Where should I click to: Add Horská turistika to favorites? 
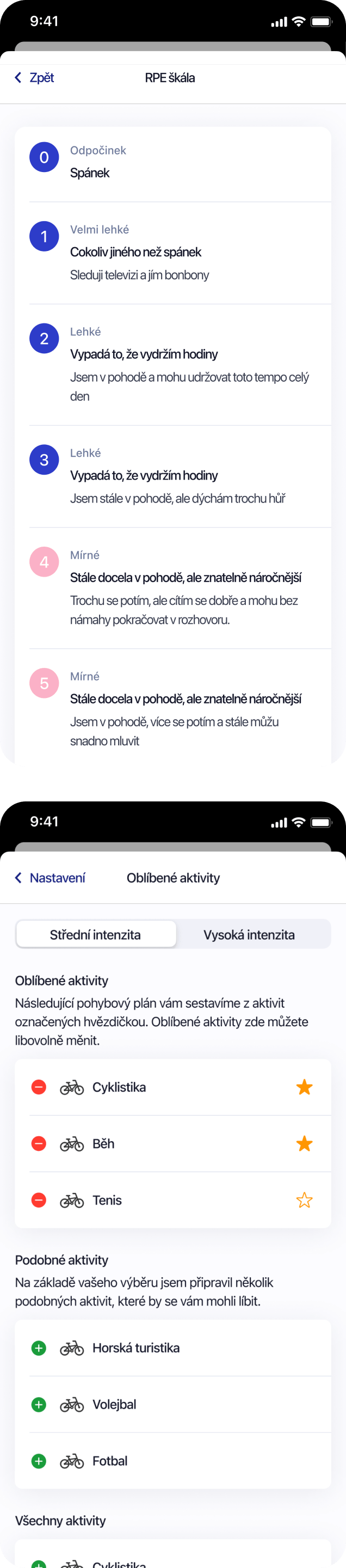pyautogui.click(x=38, y=1347)
